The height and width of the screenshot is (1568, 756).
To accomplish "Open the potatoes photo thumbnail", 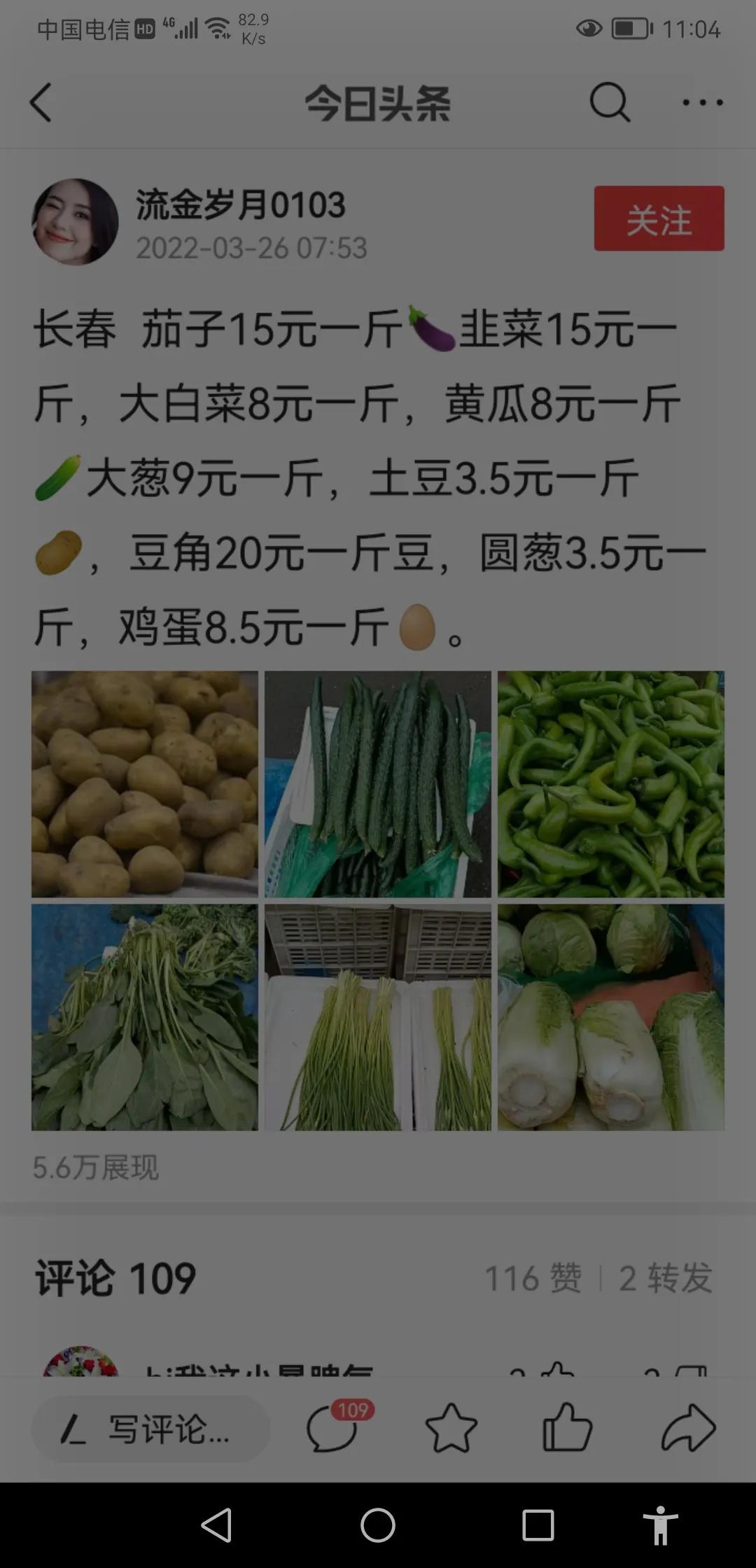I will pos(143,785).
